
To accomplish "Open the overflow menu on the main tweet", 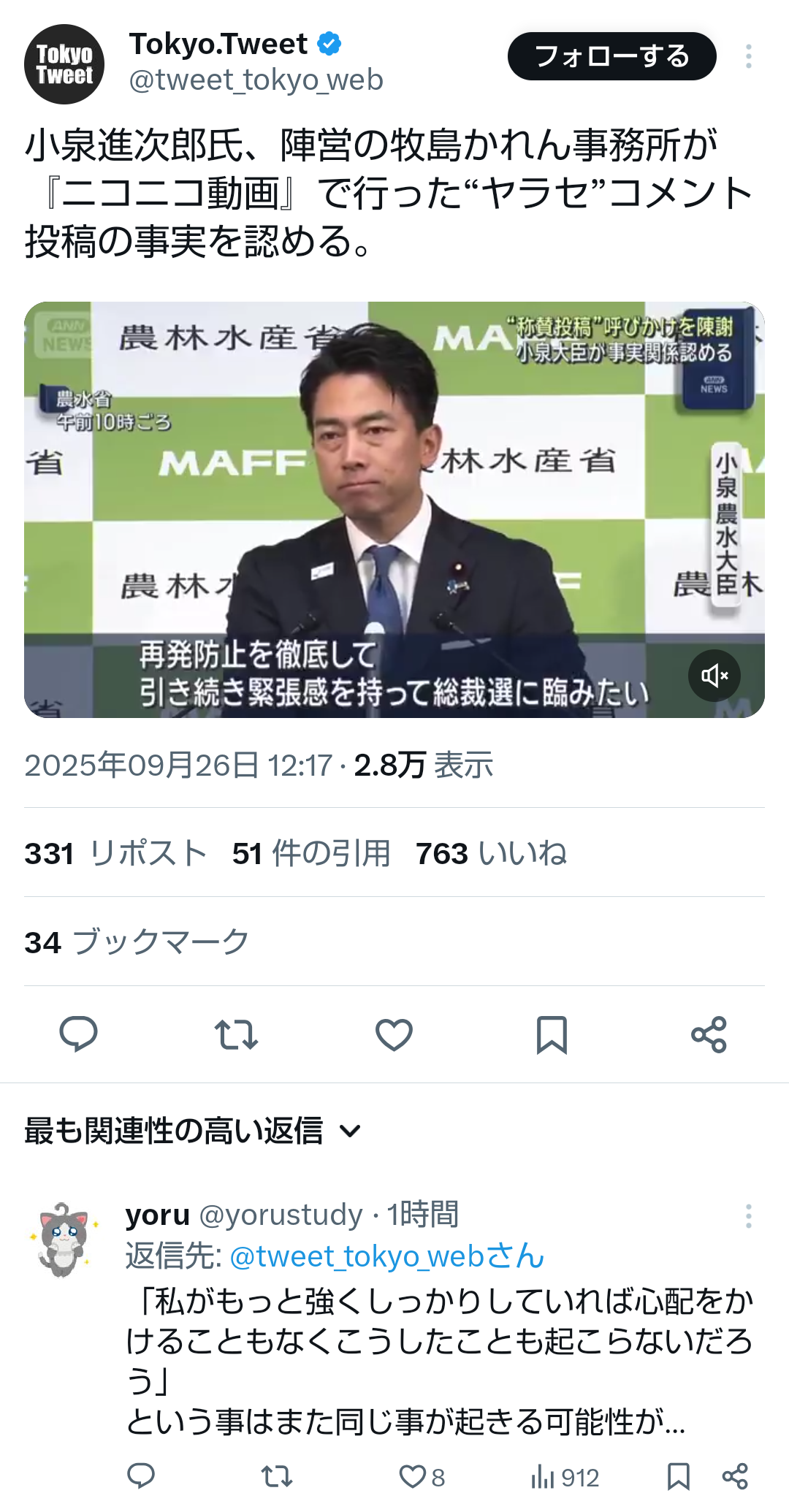I will tap(748, 56).
